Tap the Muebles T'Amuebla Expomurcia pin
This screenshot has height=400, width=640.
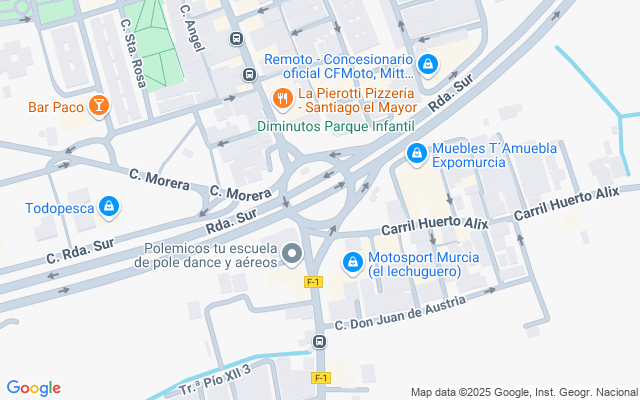417,154
